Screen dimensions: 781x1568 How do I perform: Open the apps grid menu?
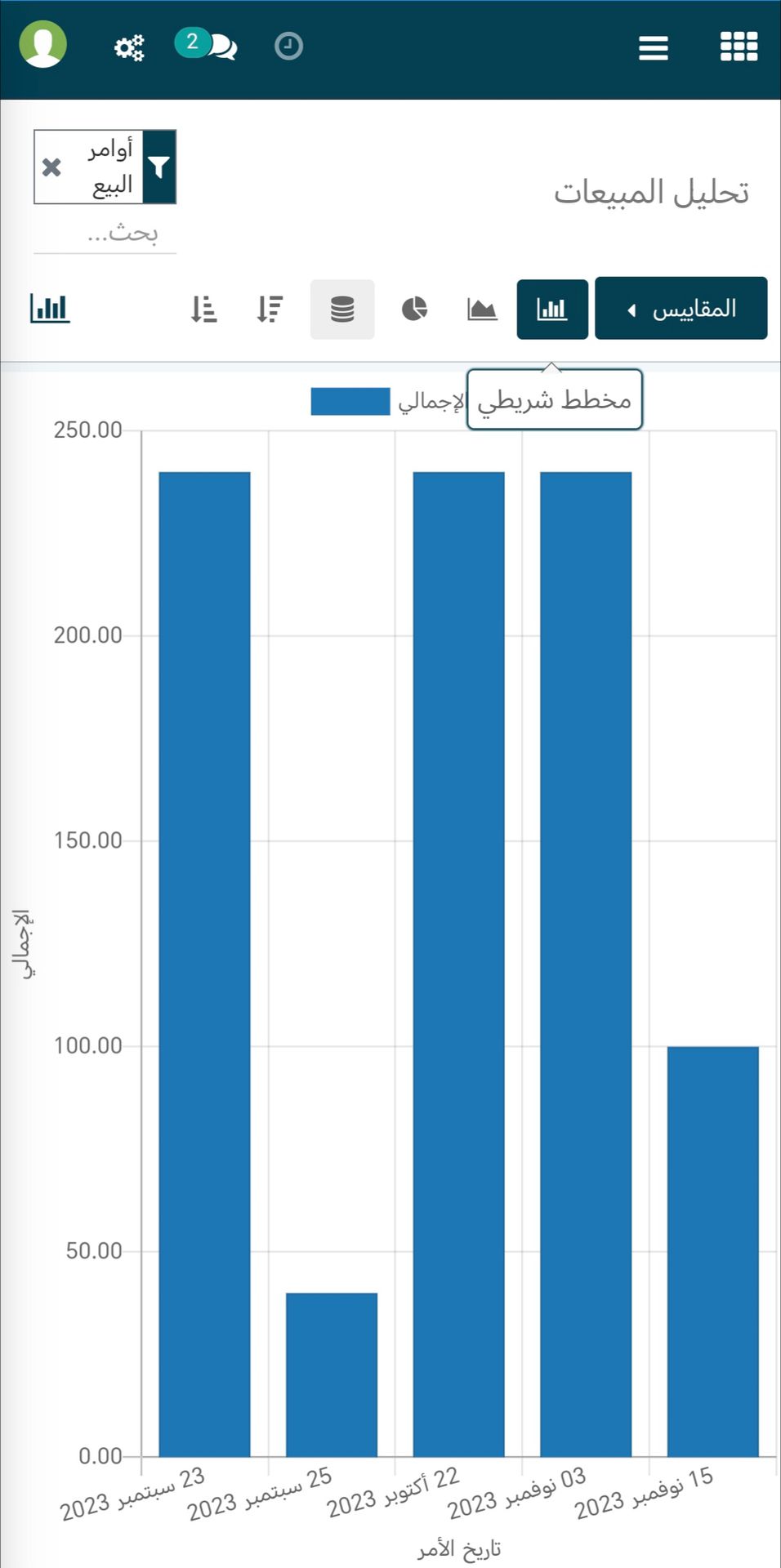pos(739,47)
